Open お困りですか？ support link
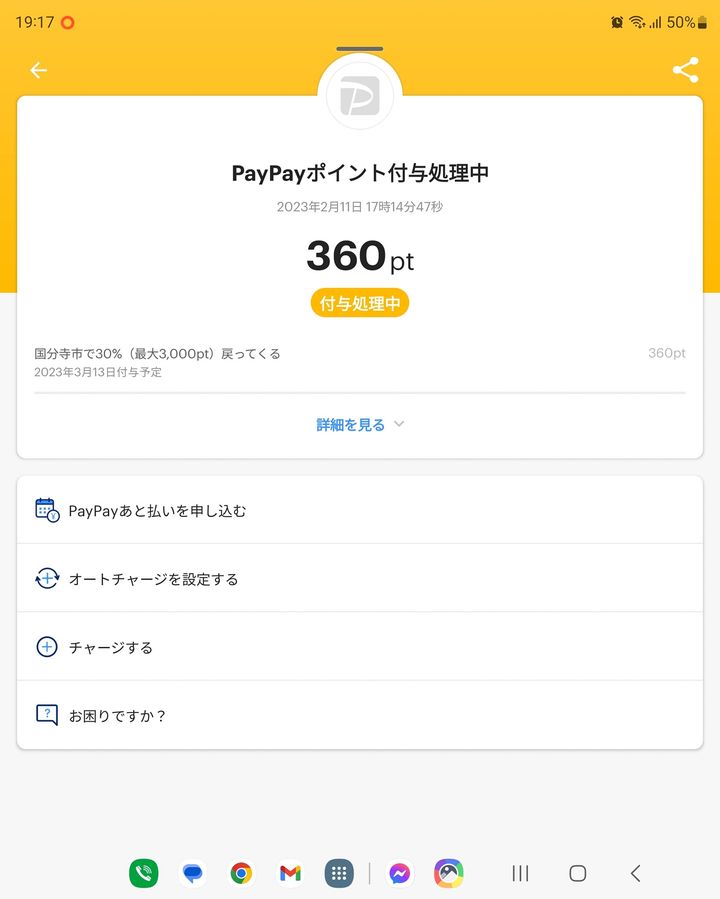The image size is (720, 899). click(120, 715)
